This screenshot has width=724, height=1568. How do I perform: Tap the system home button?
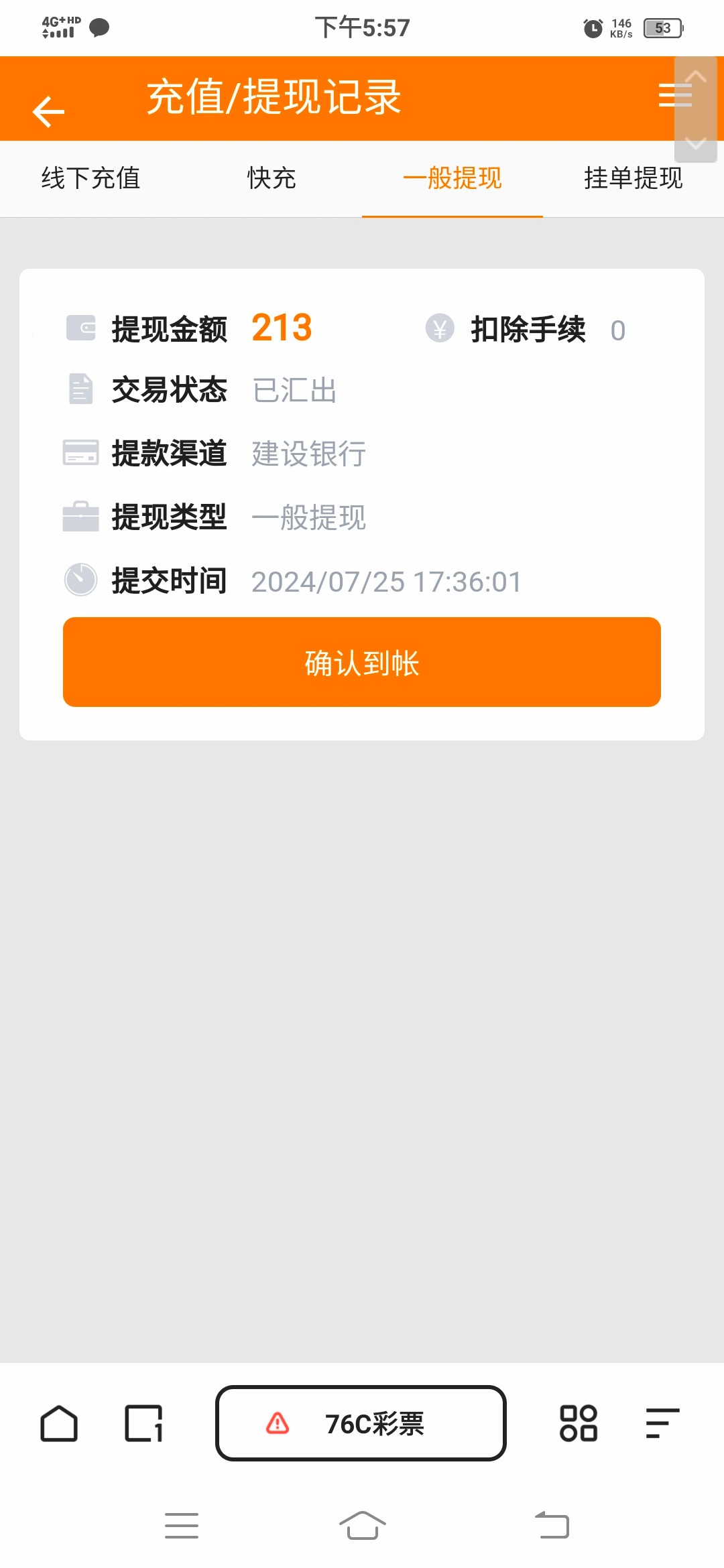pyautogui.click(x=362, y=1526)
